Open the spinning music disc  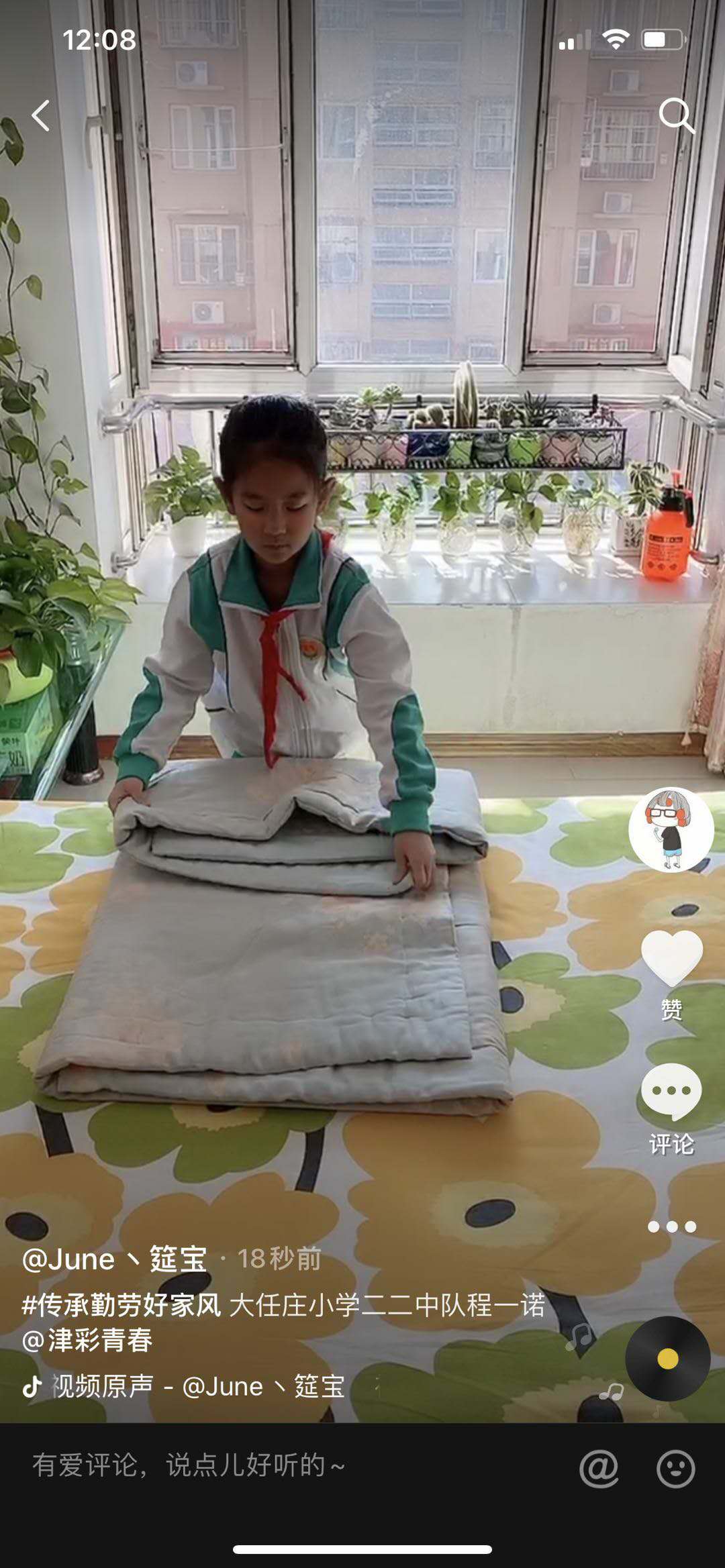(x=667, y=1359)
